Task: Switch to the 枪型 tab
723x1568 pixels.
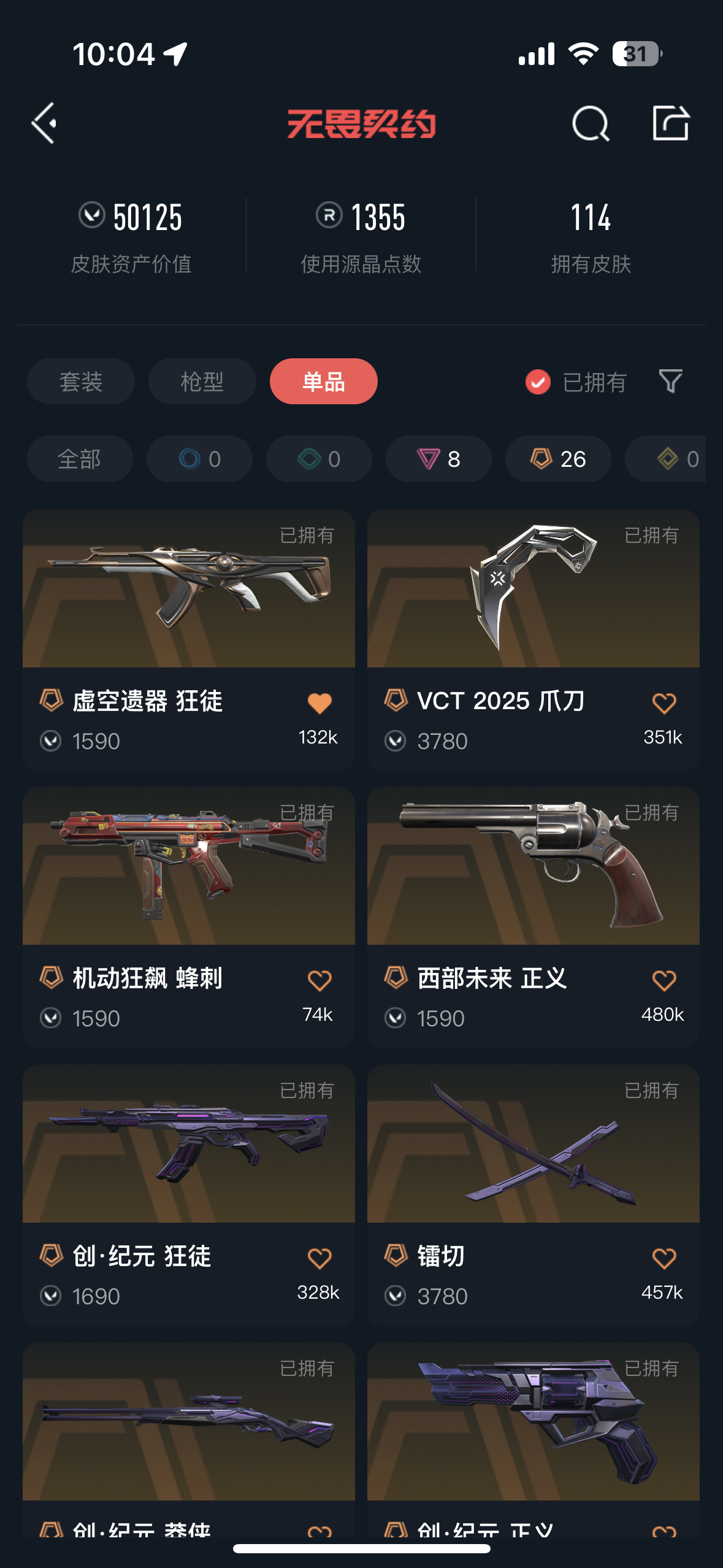Action: (202, 382)
